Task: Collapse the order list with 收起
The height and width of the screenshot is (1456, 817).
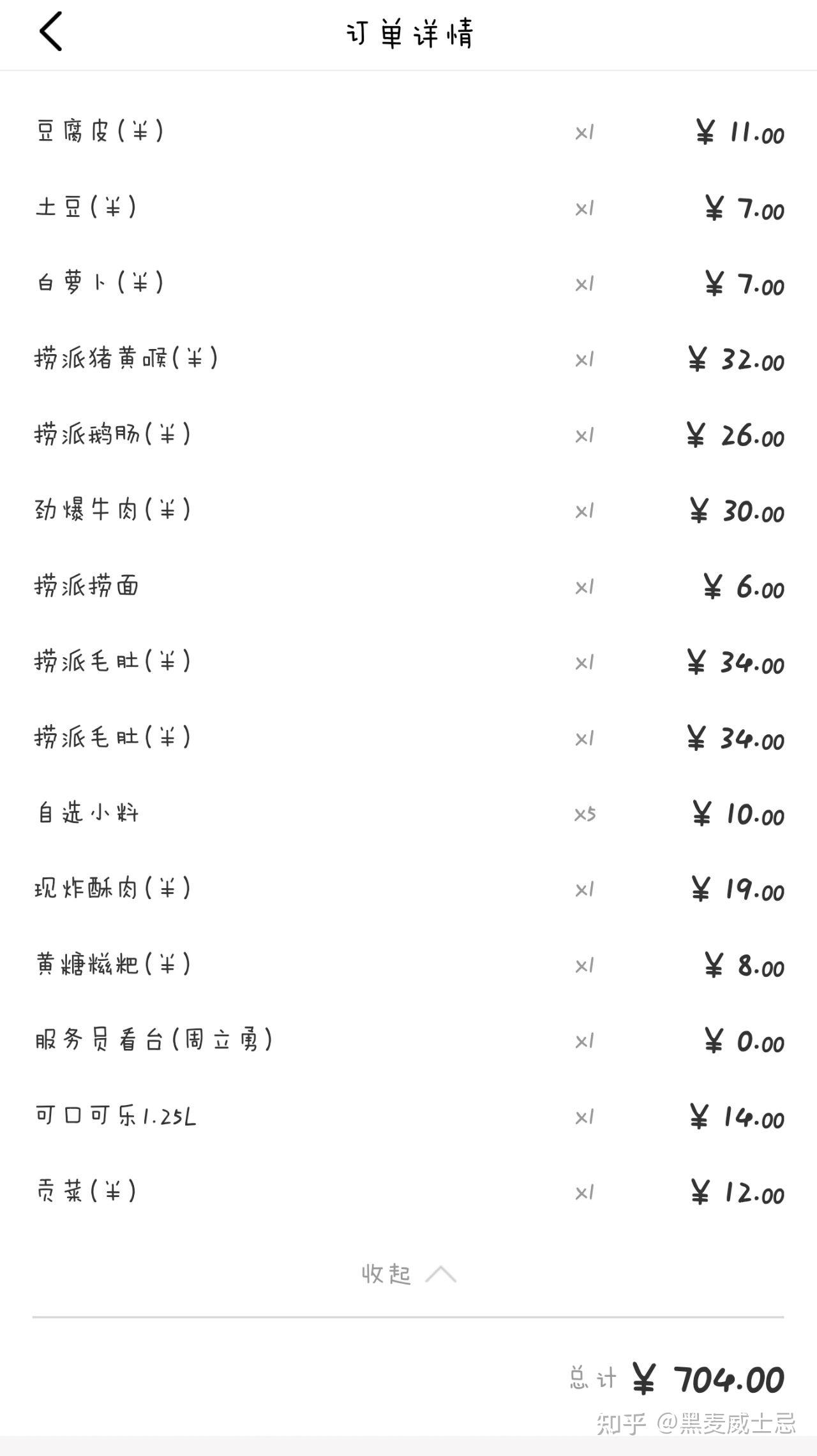Action: pyautogui.click(x=408, y=1274)
